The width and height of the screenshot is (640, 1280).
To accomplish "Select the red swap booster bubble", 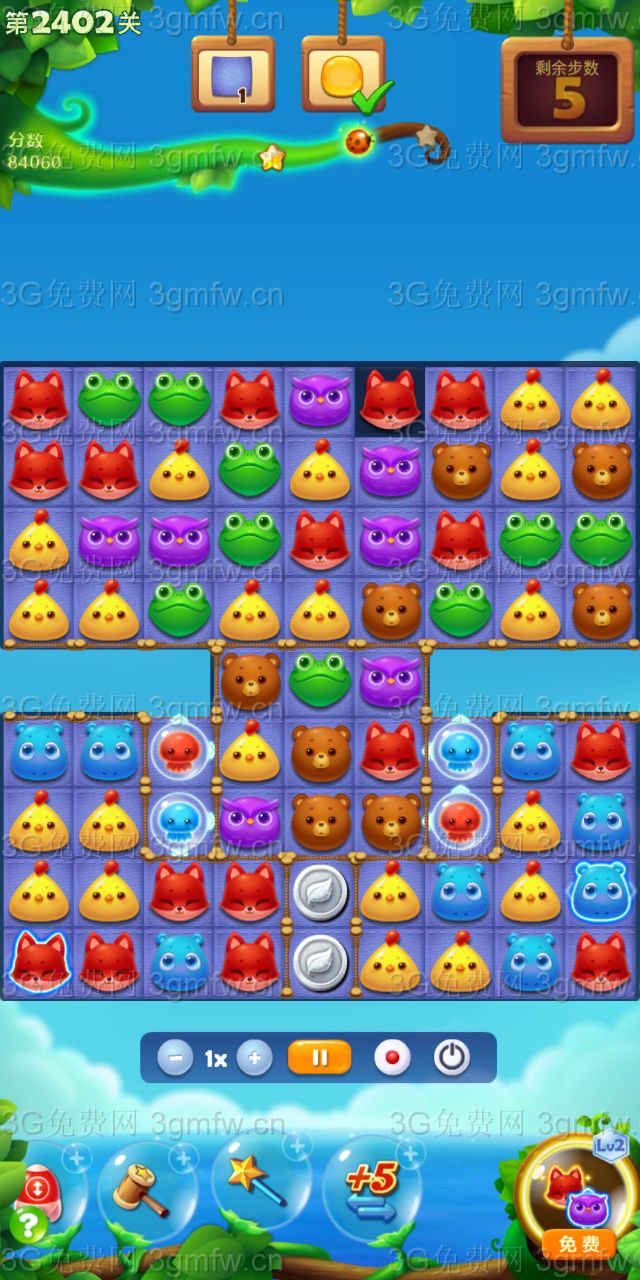I will click(x=42, y=1187).
